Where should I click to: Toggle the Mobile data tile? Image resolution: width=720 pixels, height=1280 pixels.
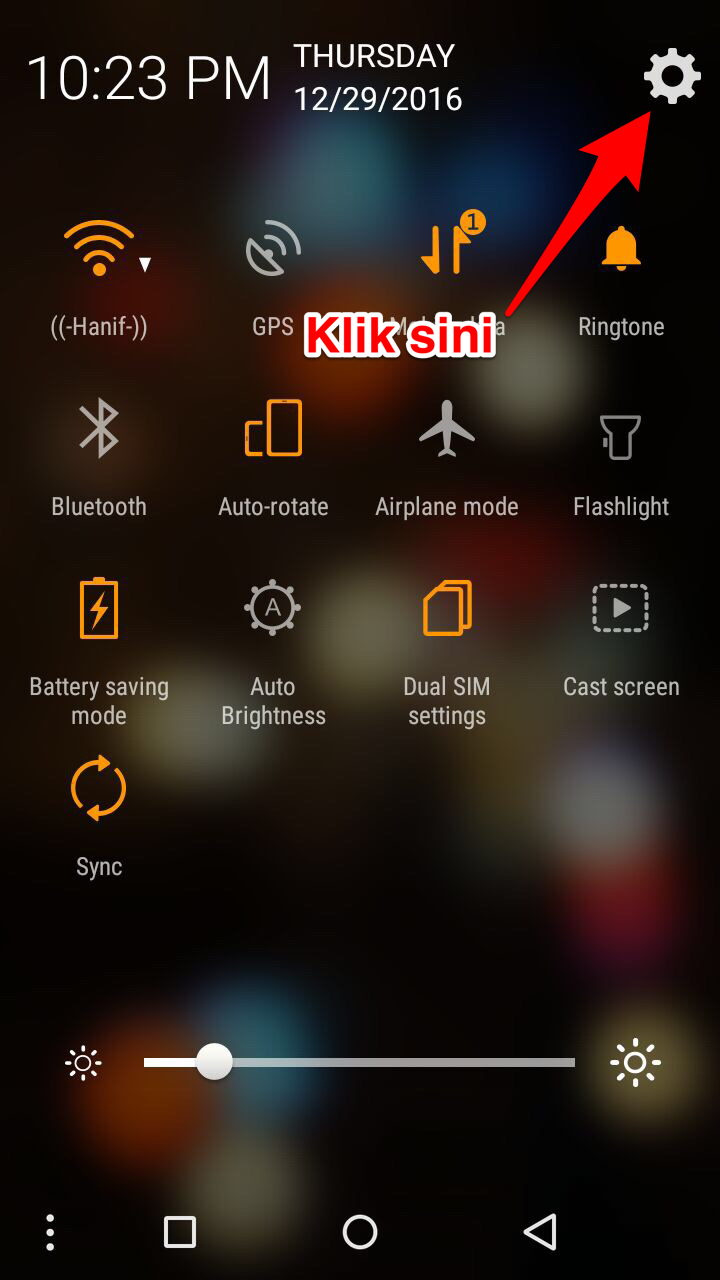447,248
